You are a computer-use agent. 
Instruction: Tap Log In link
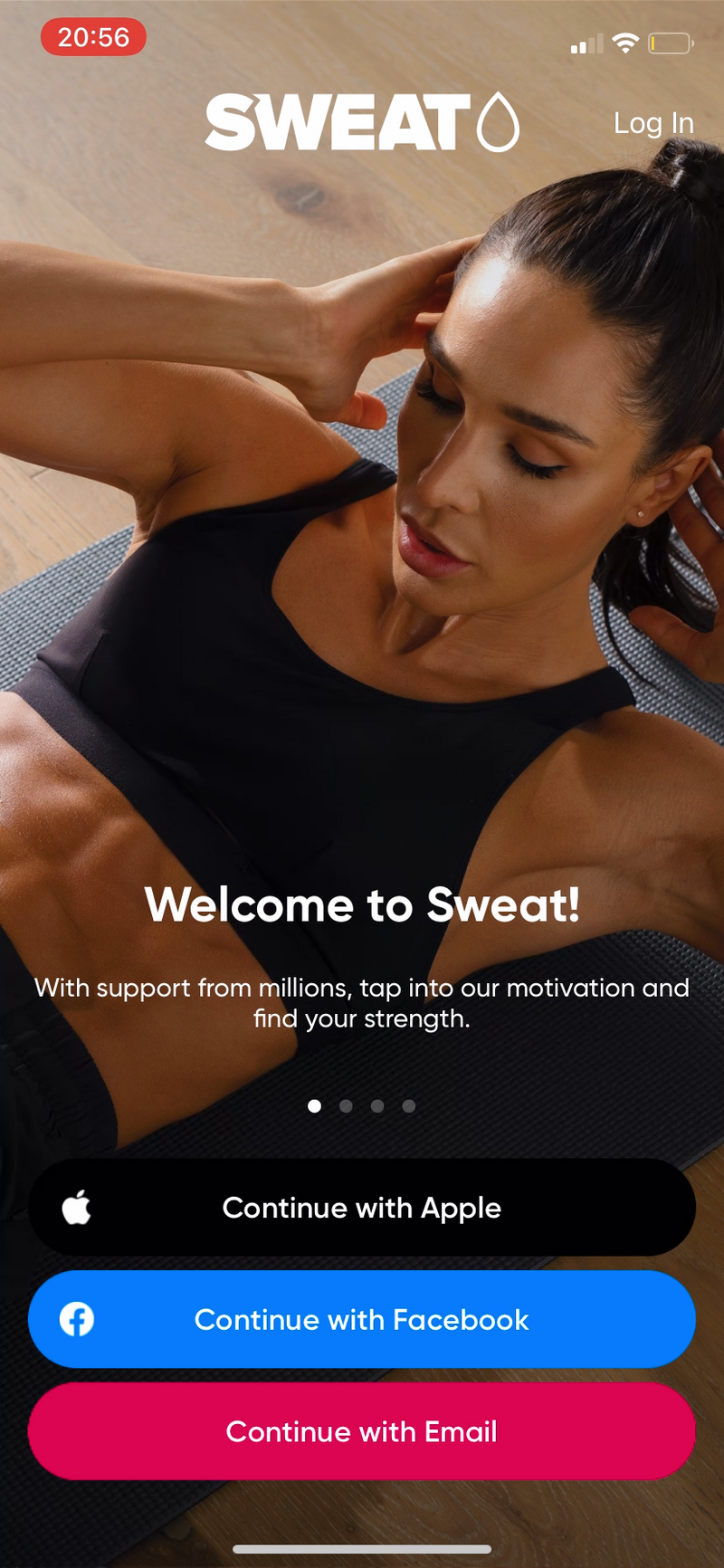[x=653, y=123]
